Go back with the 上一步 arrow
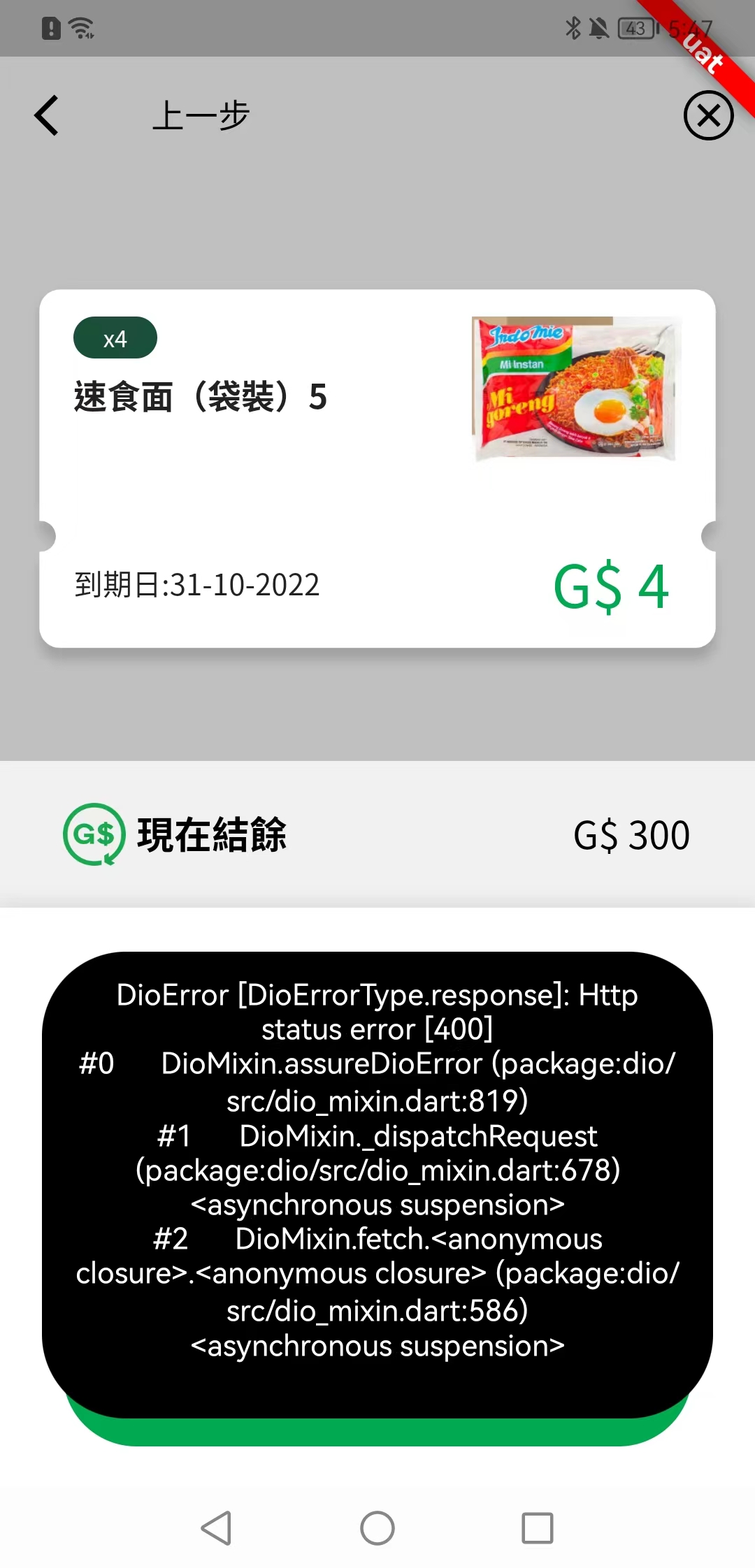This screenshot has height=1568, width=755. coord(48,115)
